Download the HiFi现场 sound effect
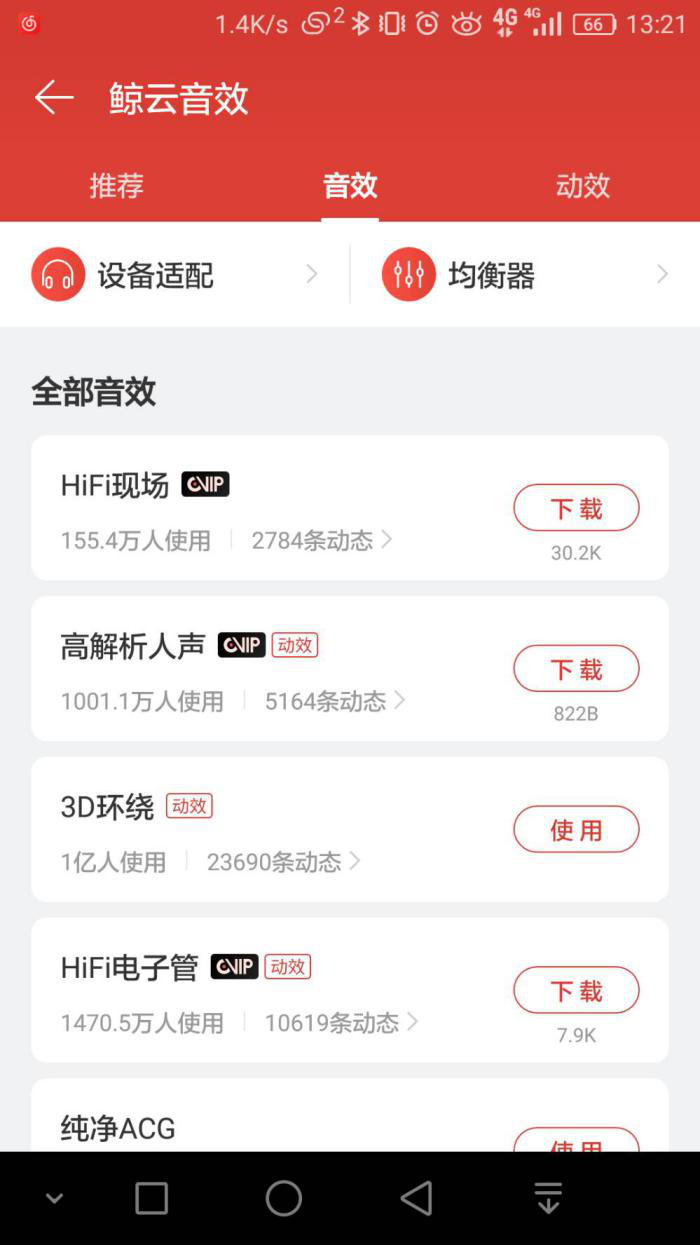The image size is (700, 1245). click(576, 509)
